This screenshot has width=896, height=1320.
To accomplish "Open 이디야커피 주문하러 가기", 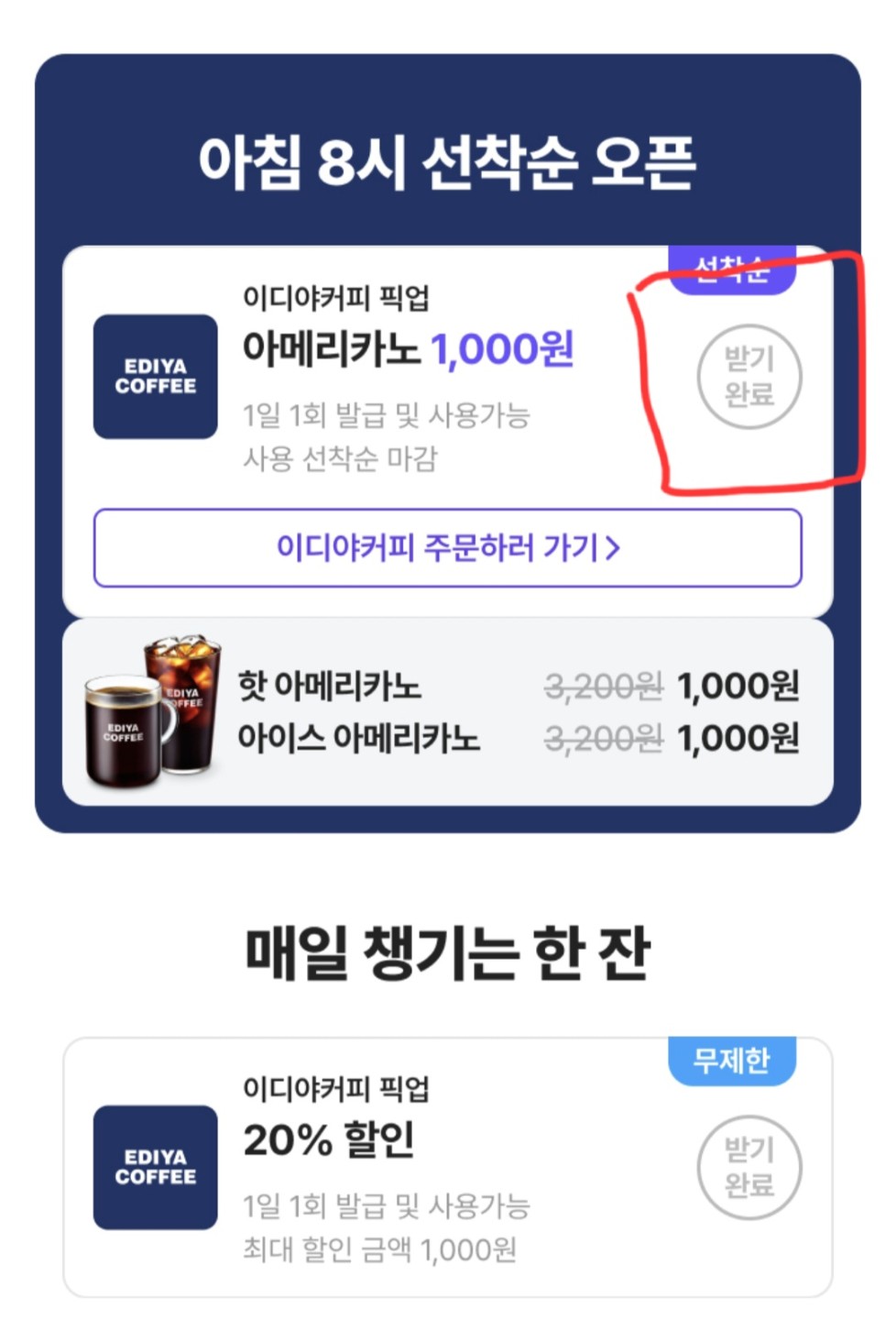I will click(x=447, y=548).
